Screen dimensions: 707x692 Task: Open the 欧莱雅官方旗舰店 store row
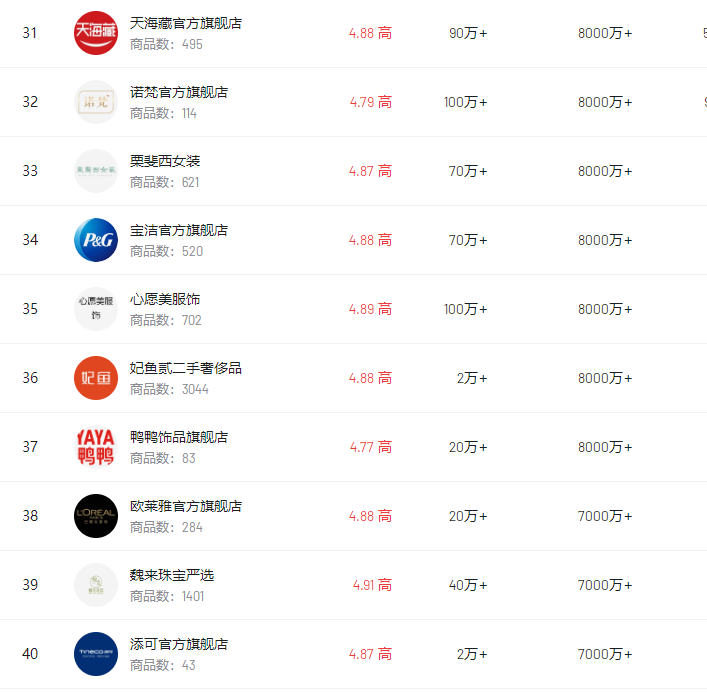click(185, 506)
